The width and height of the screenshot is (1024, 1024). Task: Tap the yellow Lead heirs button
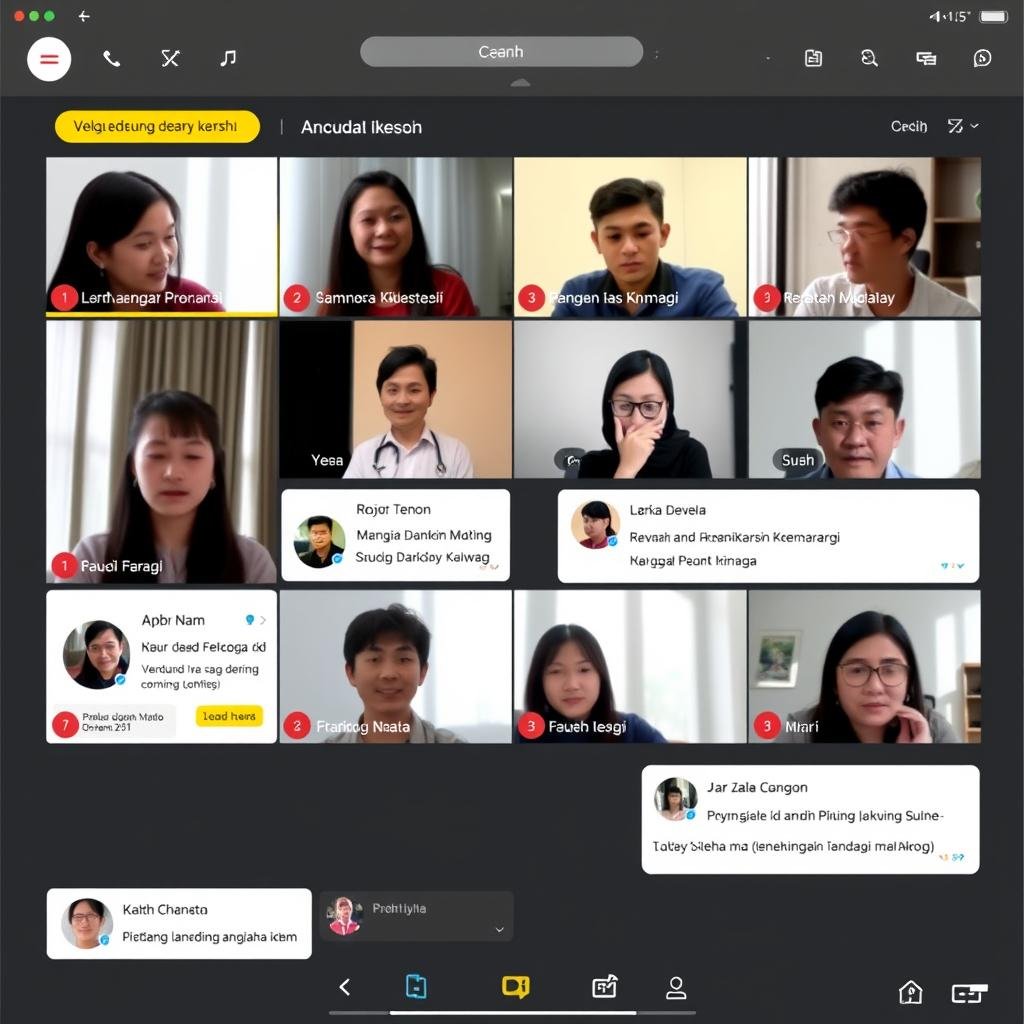tap(229, 716)
